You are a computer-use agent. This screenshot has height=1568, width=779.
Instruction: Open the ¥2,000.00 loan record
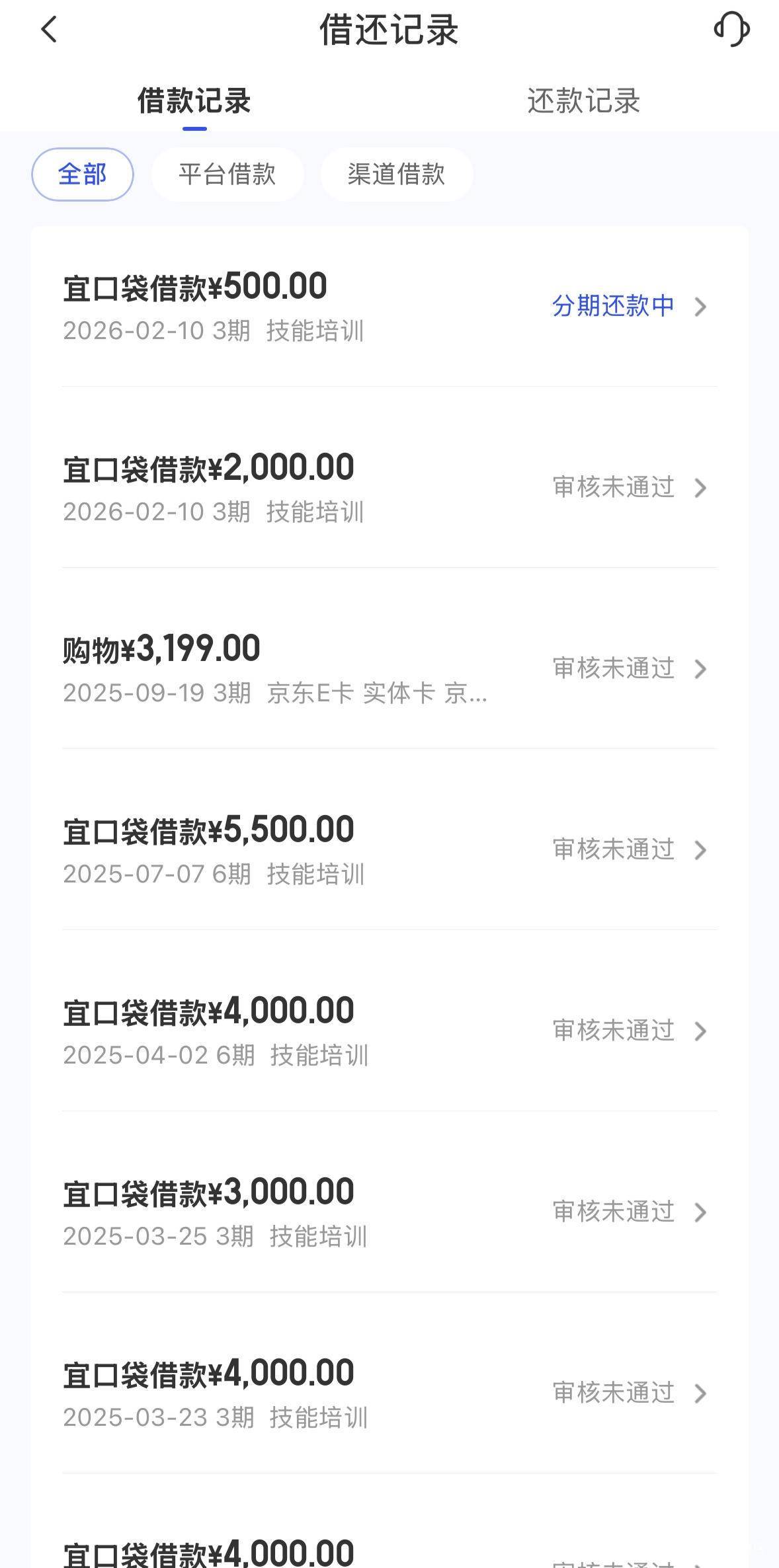click(389, 488)
